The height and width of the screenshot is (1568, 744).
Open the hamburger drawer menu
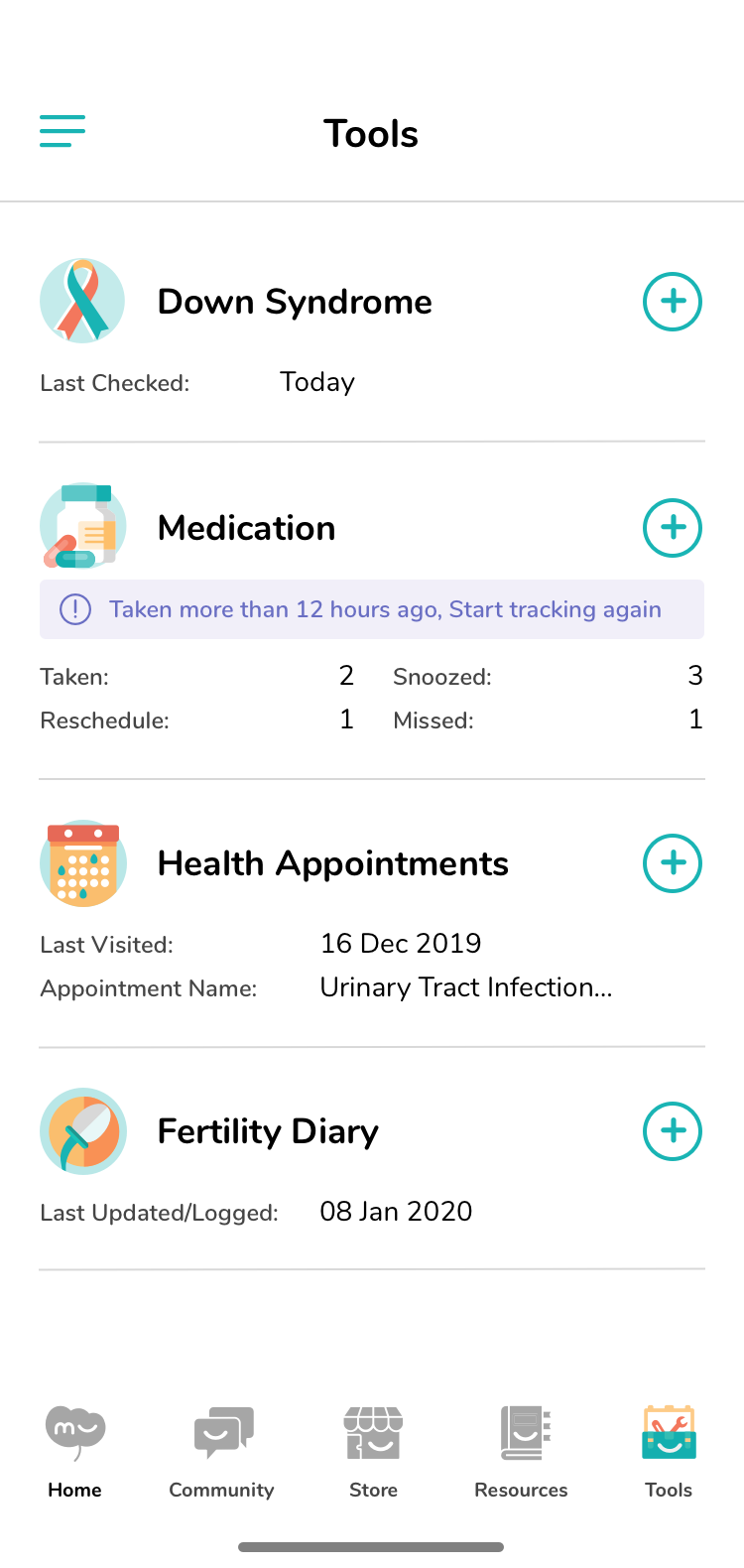tap(62, 131)
